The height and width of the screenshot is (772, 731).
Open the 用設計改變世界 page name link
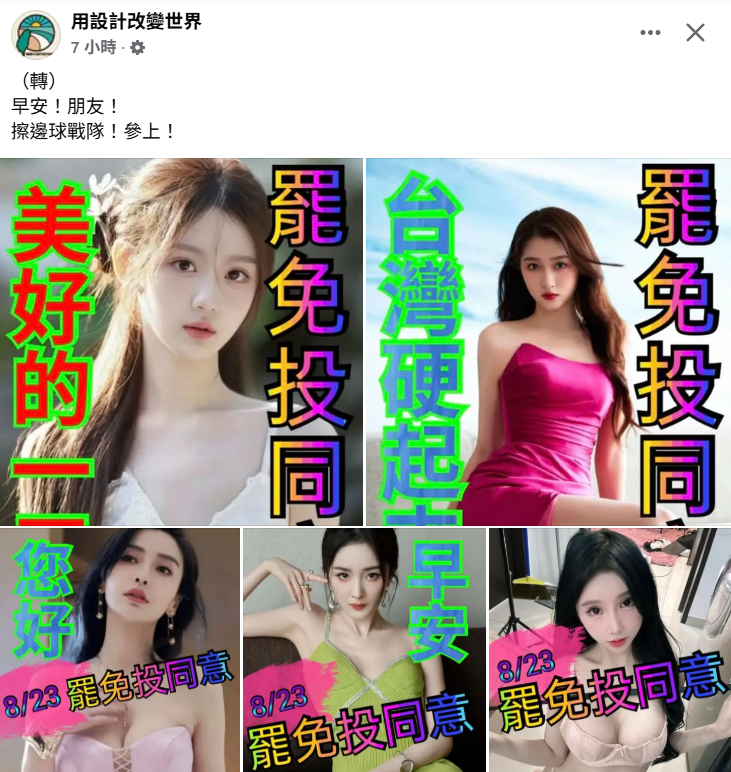[x=136, y=21]
